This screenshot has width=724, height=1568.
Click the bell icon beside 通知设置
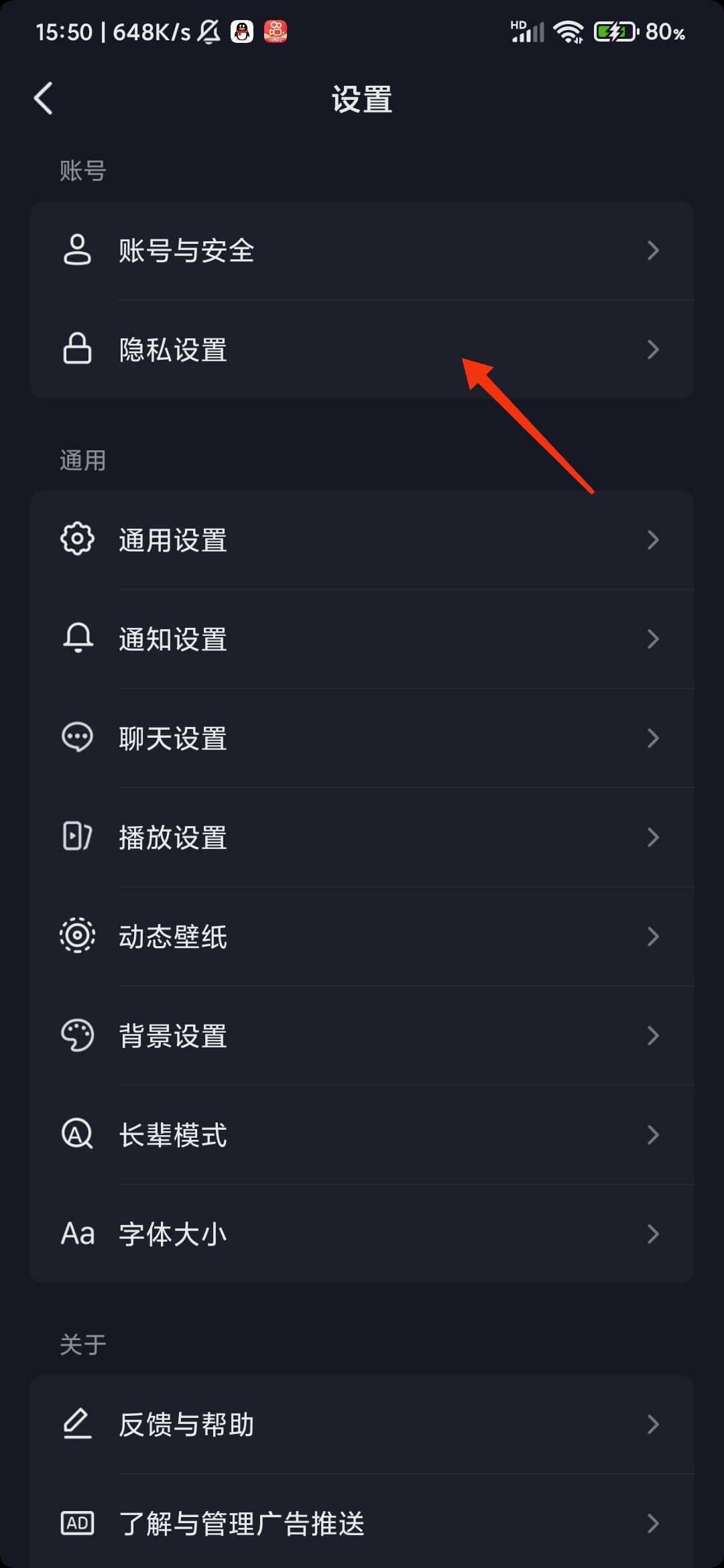click(x=76, y=639)
